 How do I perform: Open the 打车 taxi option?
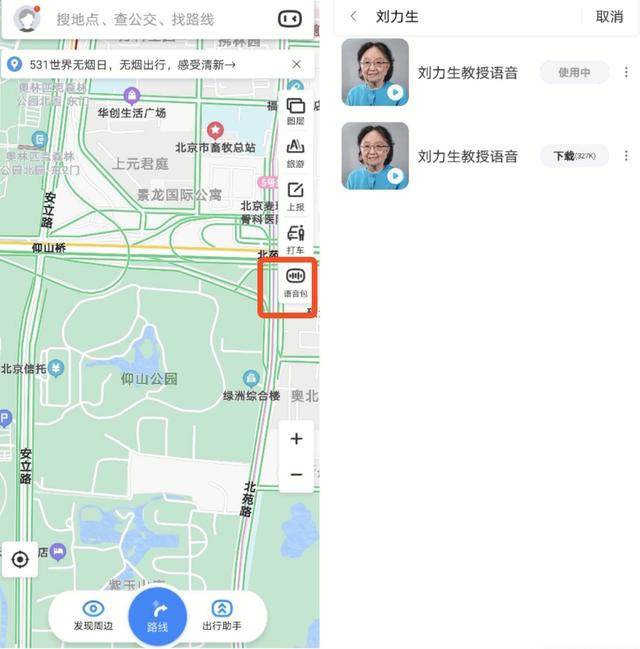click(x=296, y=238)
